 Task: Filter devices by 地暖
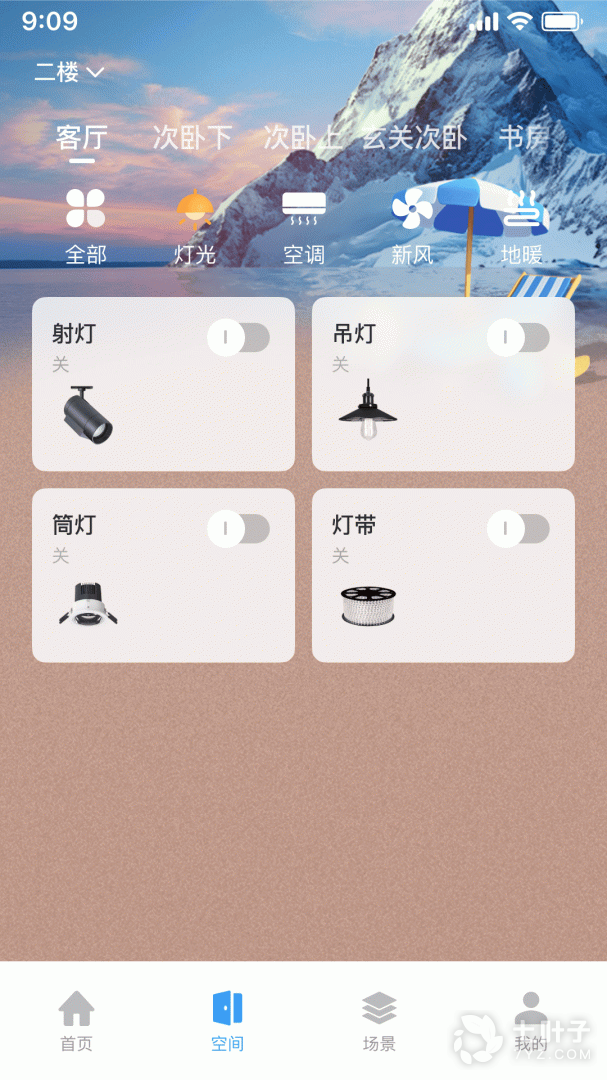[x=522, y=227]
